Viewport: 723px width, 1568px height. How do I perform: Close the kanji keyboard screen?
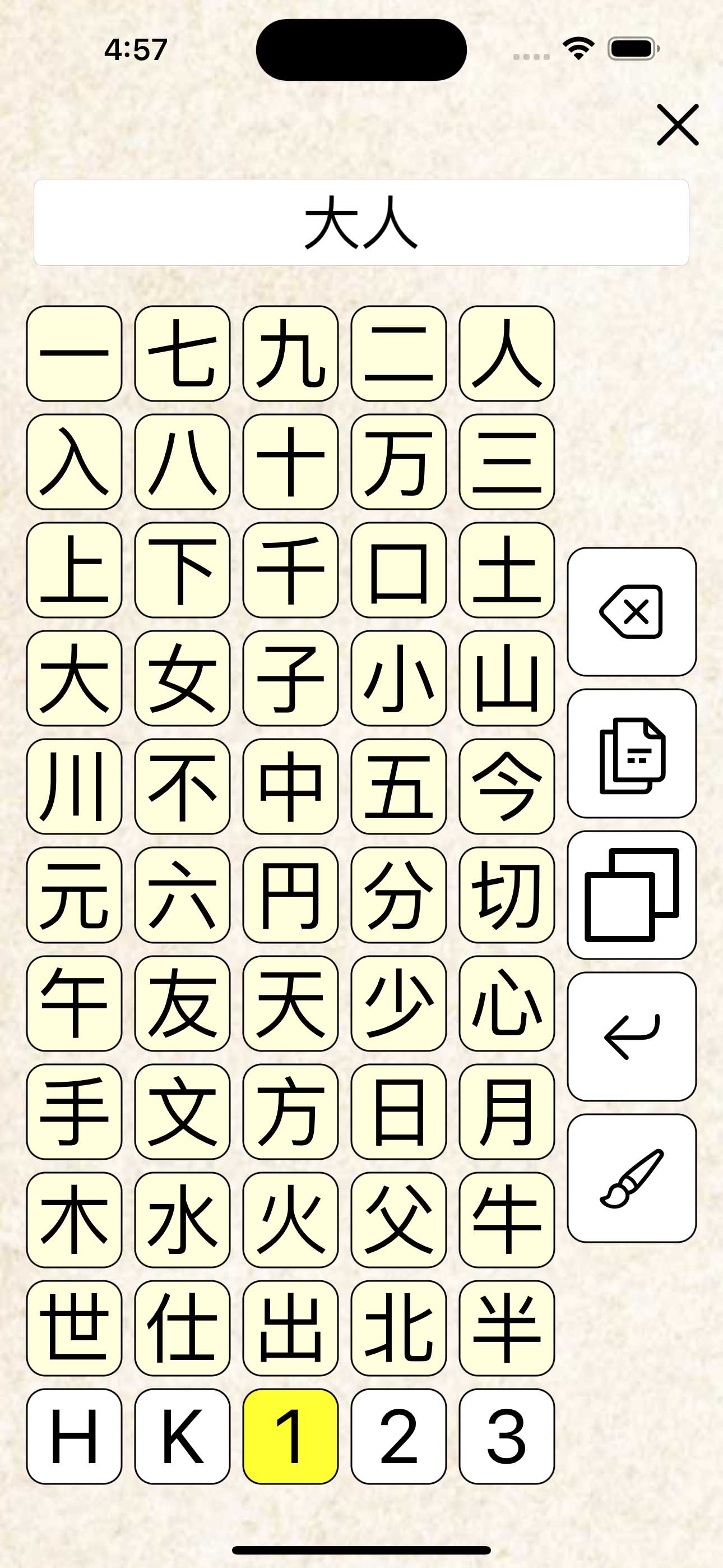click(x=676, y=125)
